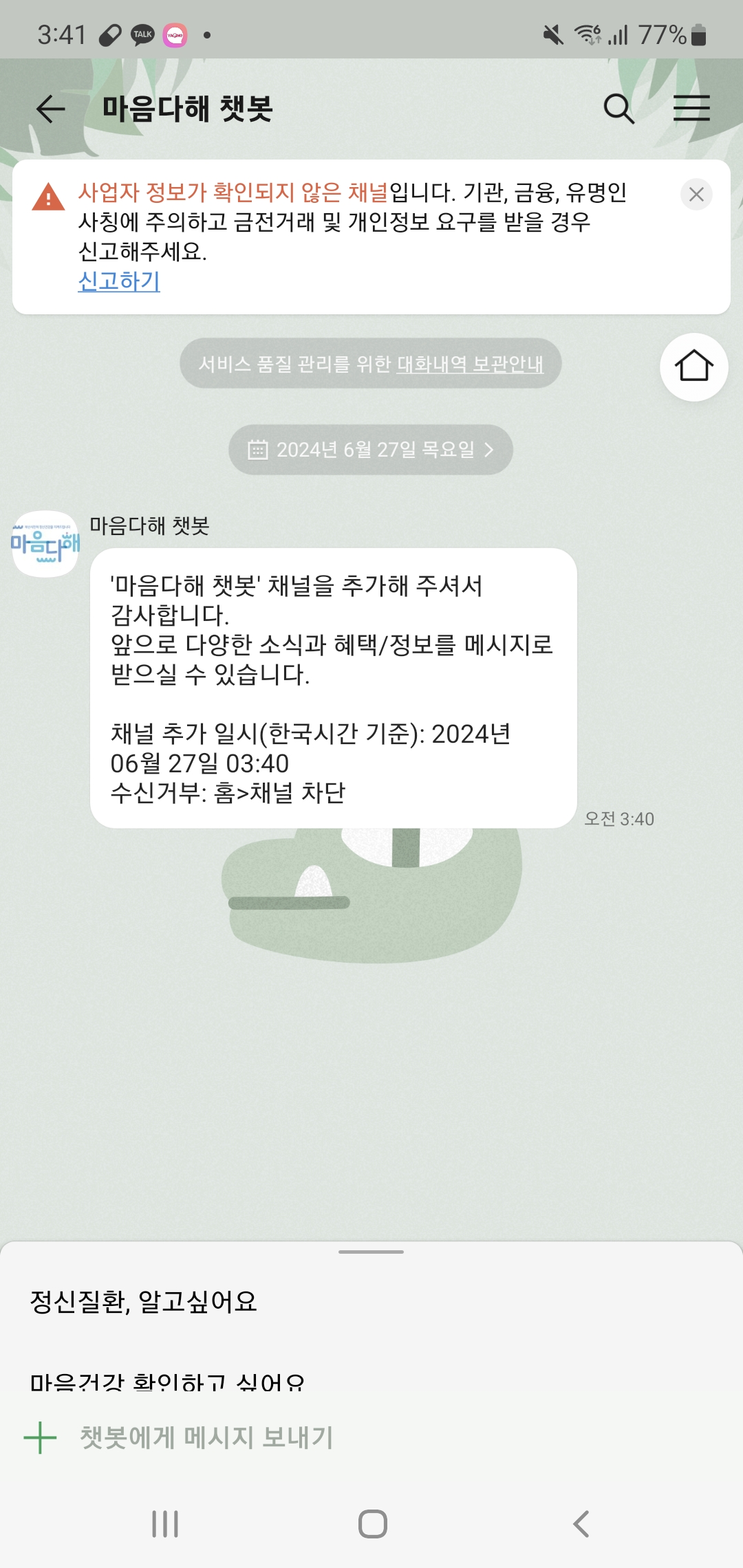The width and height of the screenshot is (743, 1568).
Task: View 마음다해 챗봇 profile picture
Action: (45, 544)
